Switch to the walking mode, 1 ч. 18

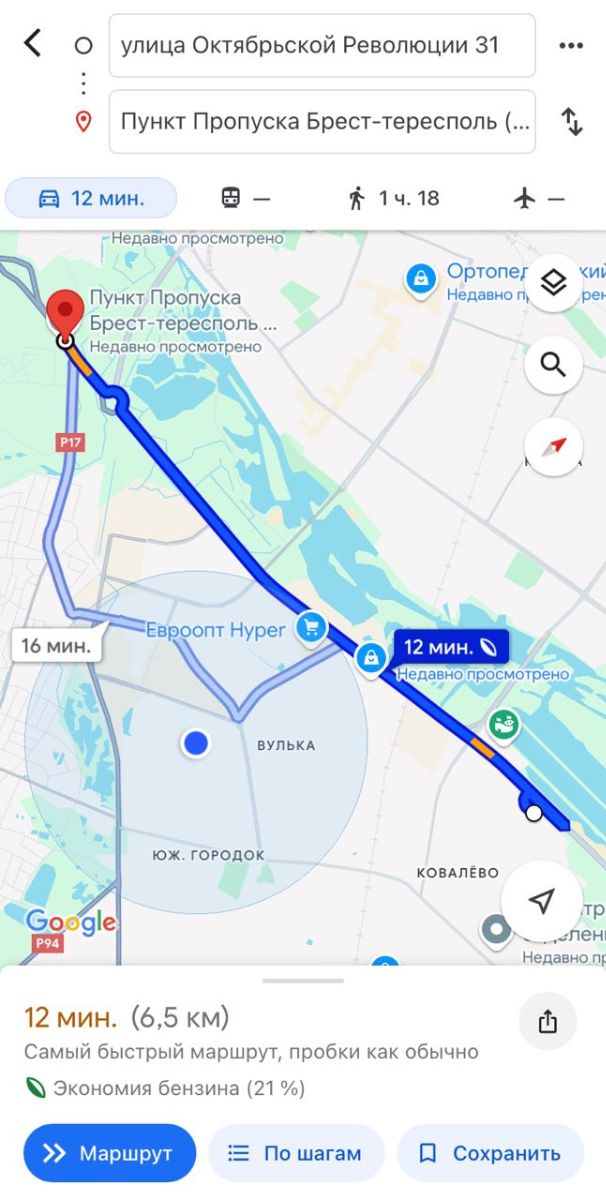click(393, 198)
